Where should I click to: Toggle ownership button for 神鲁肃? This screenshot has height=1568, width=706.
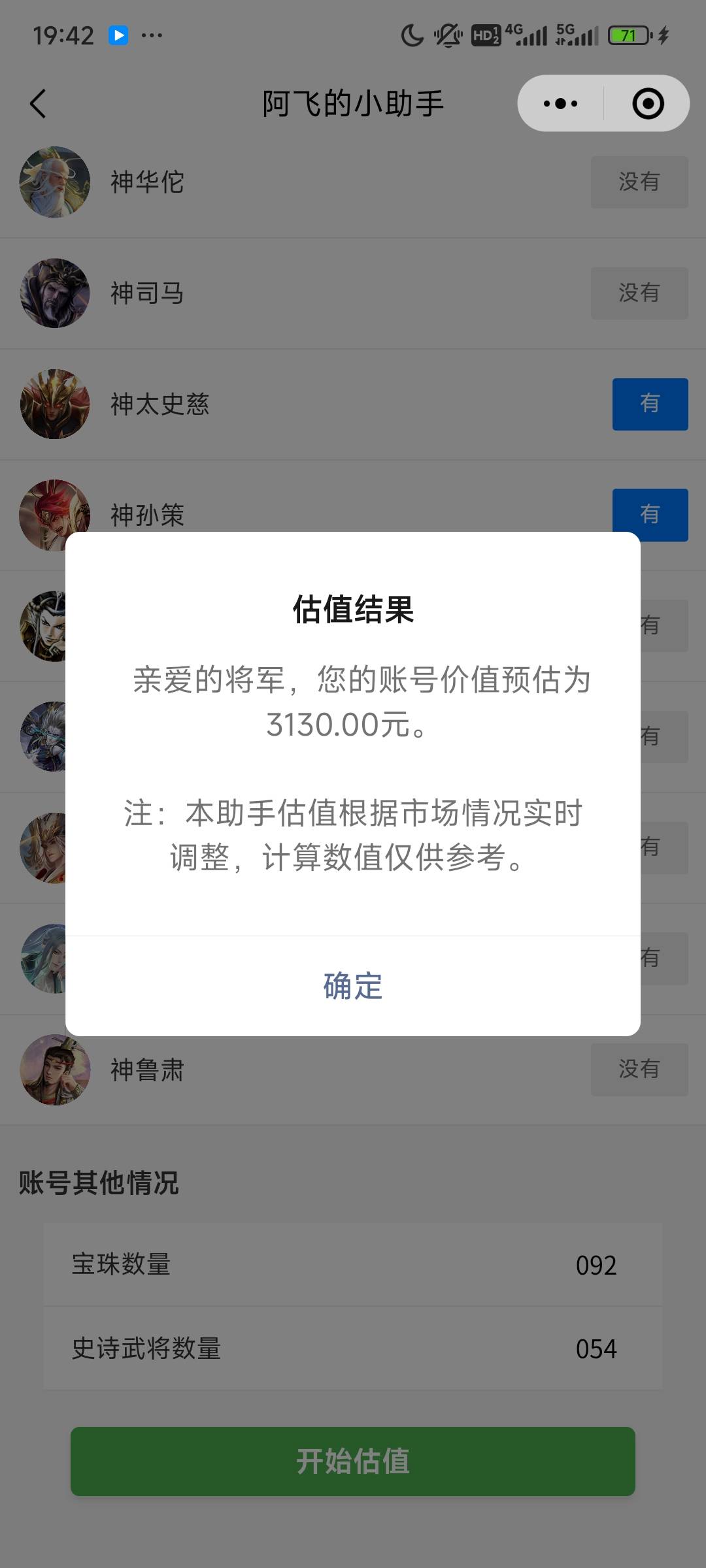pos(639,1070)
